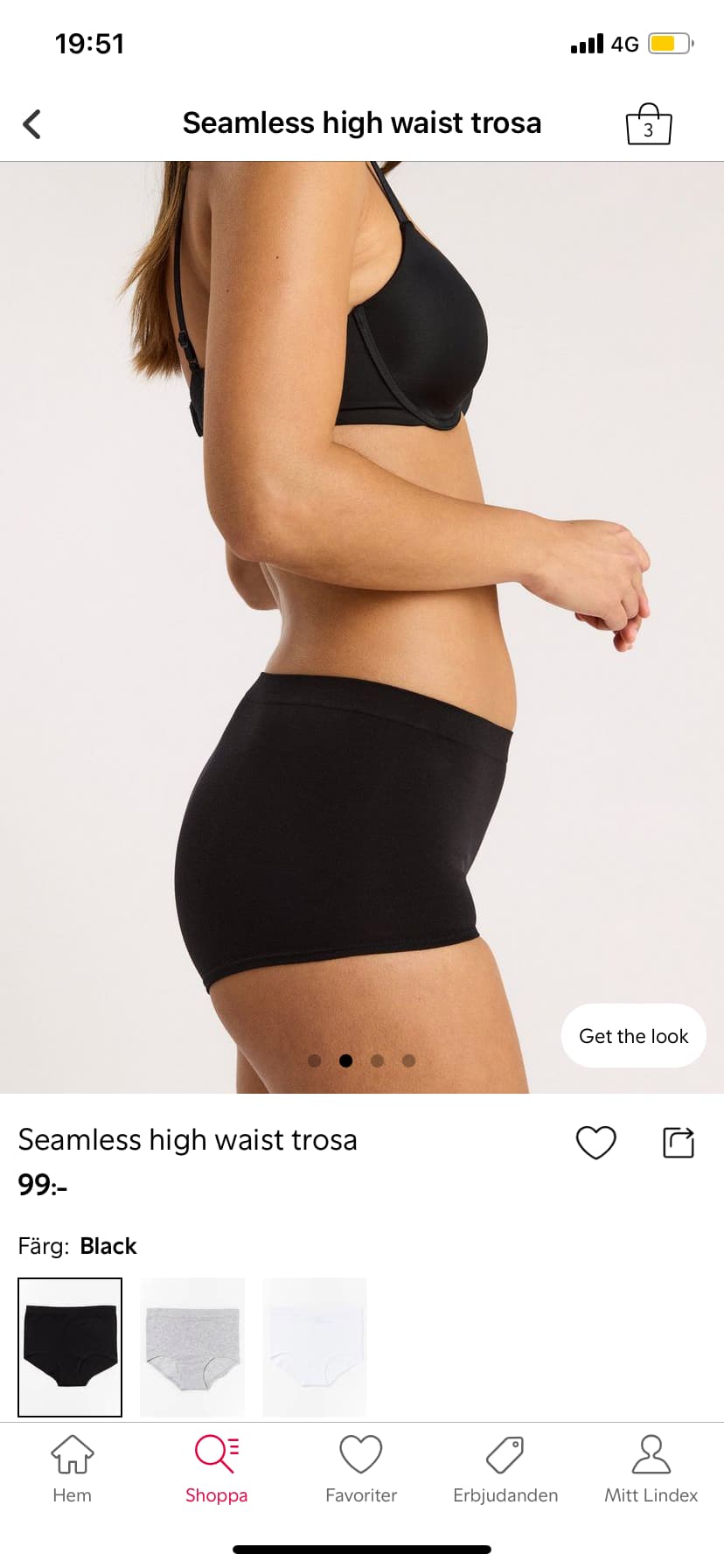Open the Erbjudanden tab
This screenshot has width=724, height=1568.
point(505,1470)
